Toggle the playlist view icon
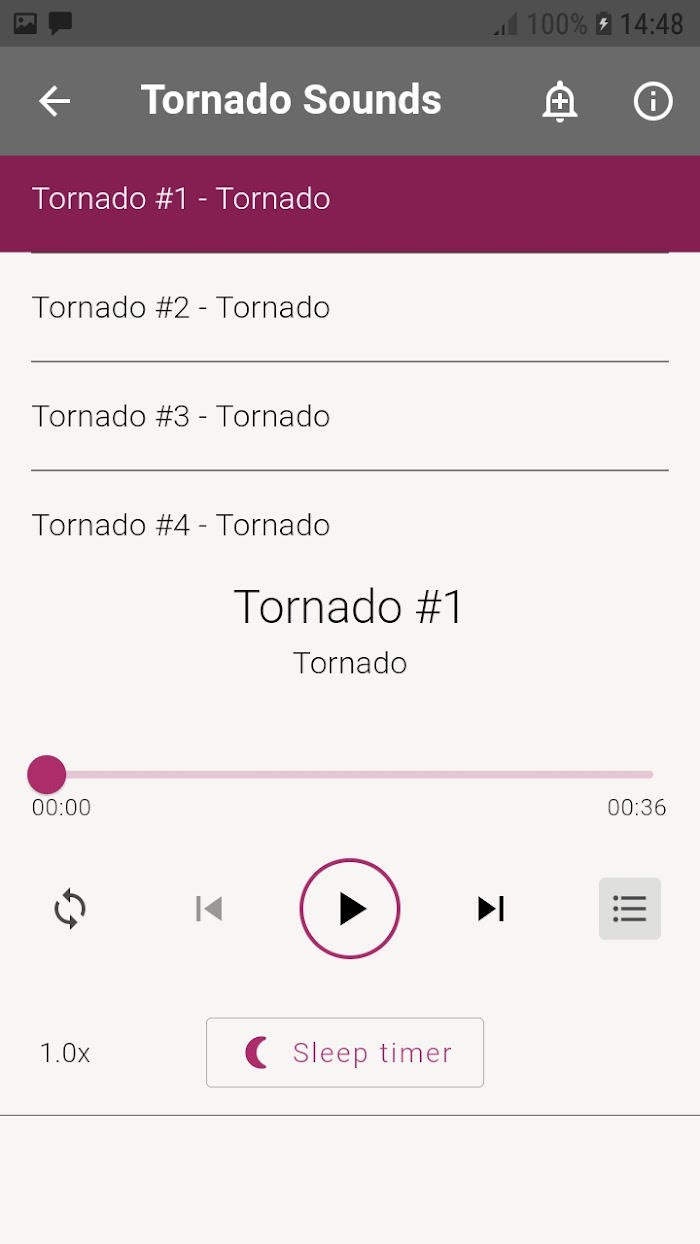700x1244 pixels. click(630, 909)
